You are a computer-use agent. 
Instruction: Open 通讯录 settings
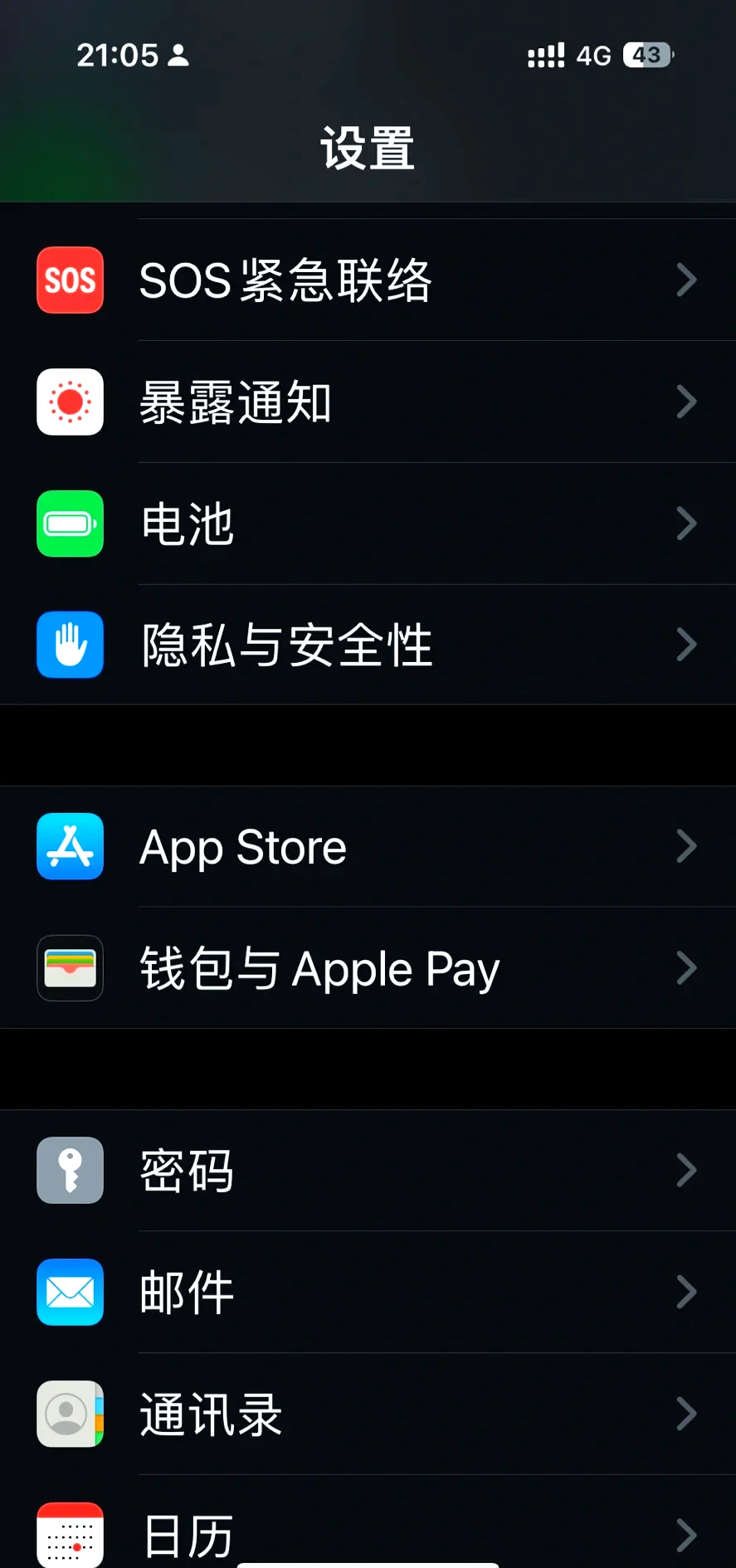pyautogui.click(x=368, y=1414)
